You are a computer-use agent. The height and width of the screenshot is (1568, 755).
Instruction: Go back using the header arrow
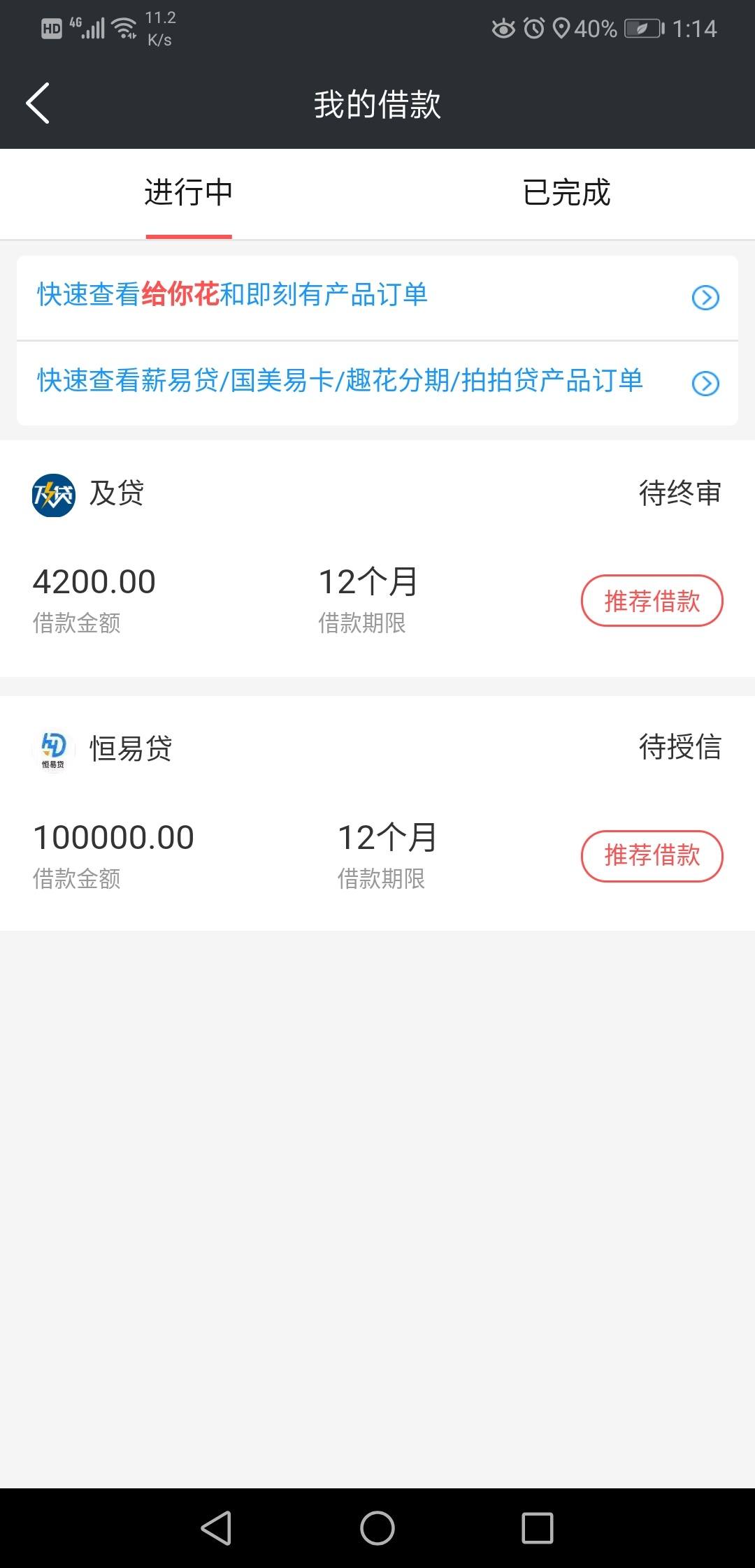38,103
